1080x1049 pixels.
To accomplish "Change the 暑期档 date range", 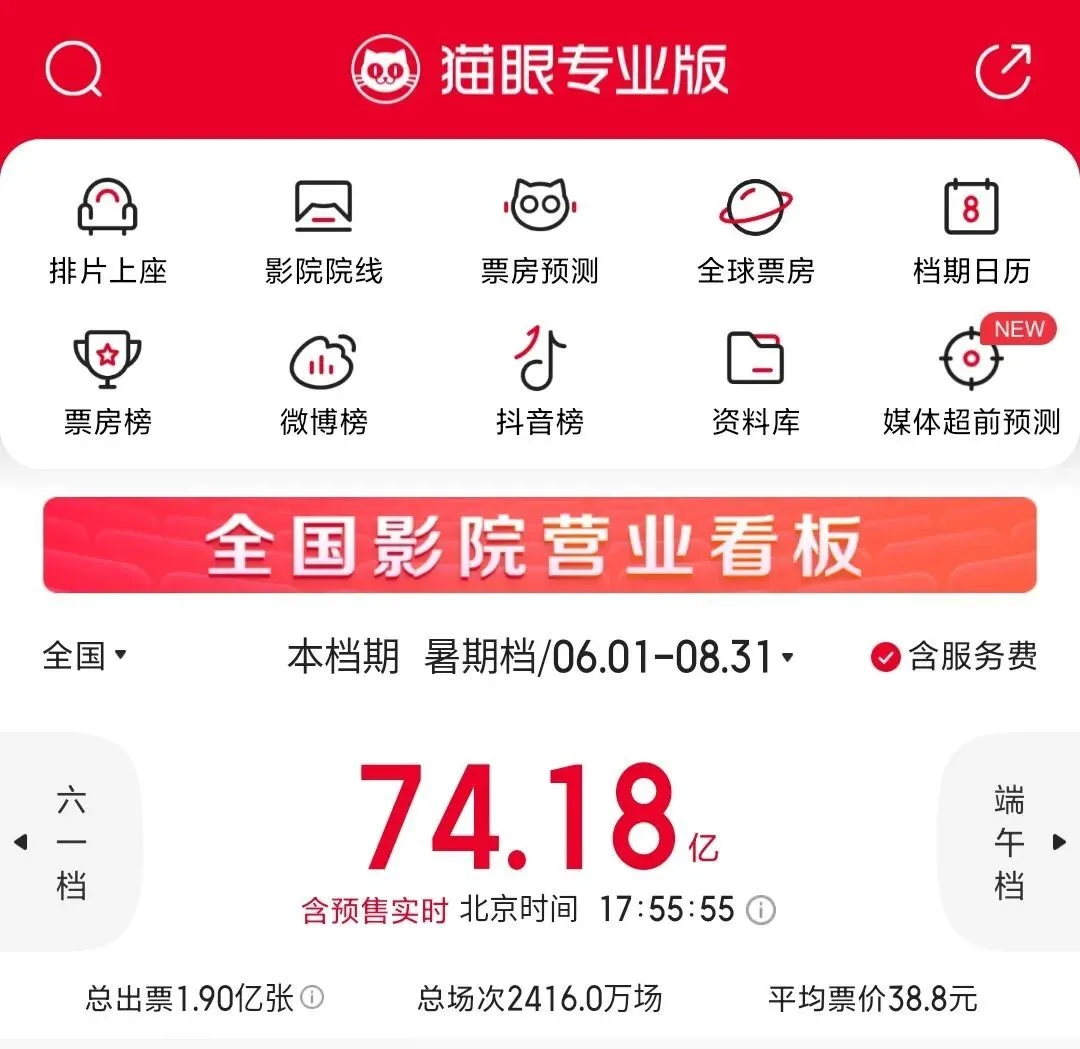I will (x=608, y=657).
